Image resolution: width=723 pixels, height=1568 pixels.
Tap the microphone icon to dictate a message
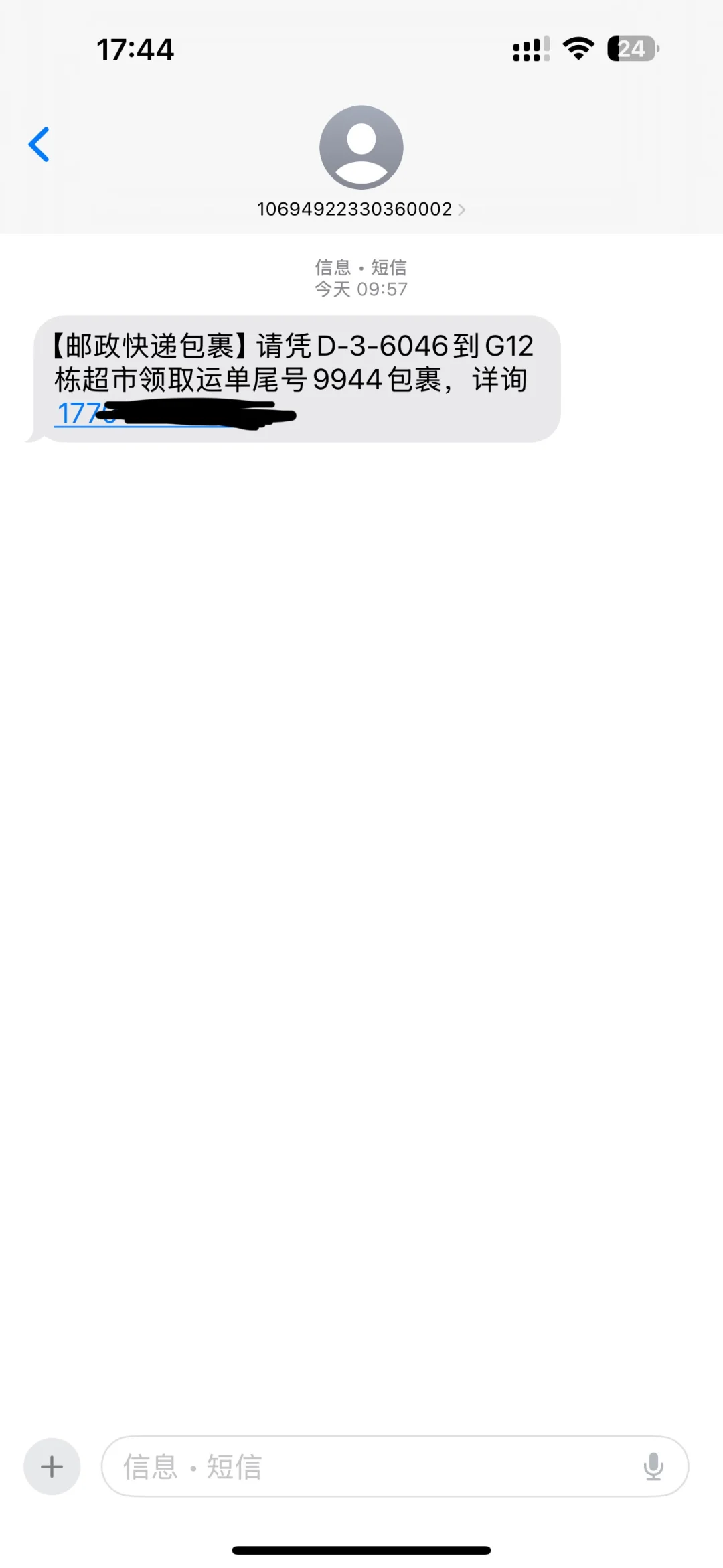(x=653, y=1467)
